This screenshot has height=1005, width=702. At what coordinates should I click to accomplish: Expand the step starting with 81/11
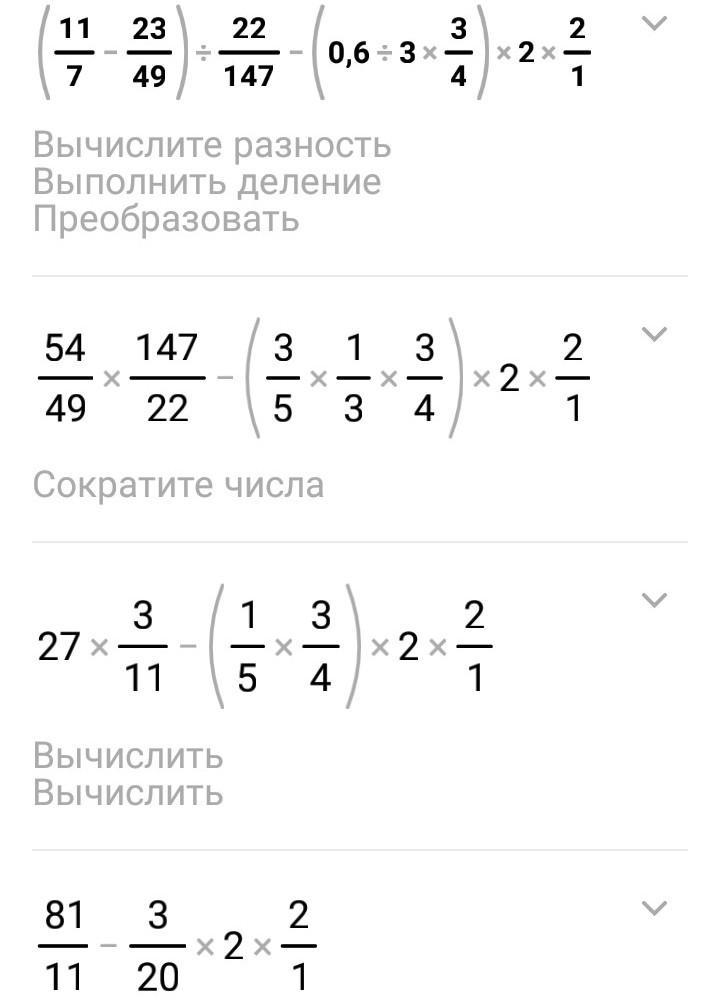653,908
